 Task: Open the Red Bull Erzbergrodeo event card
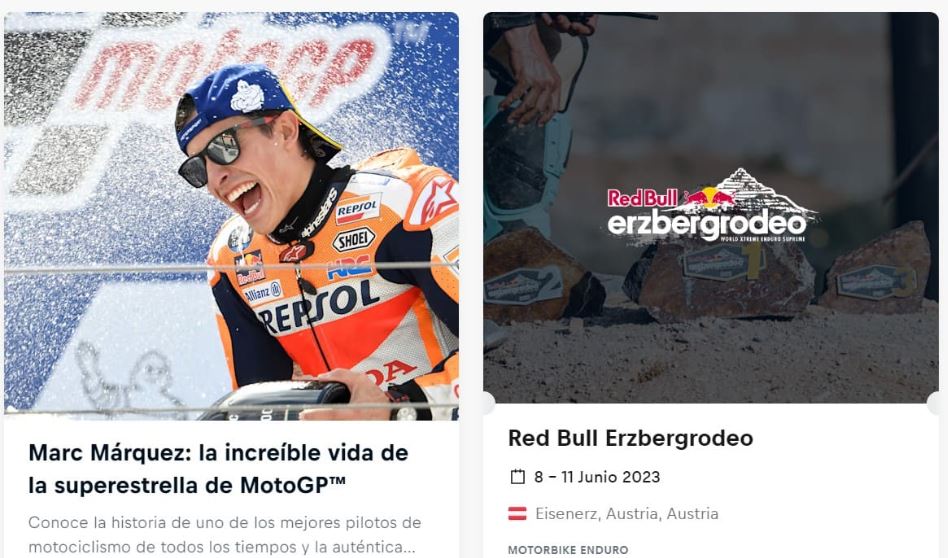[x=630, y=438]
